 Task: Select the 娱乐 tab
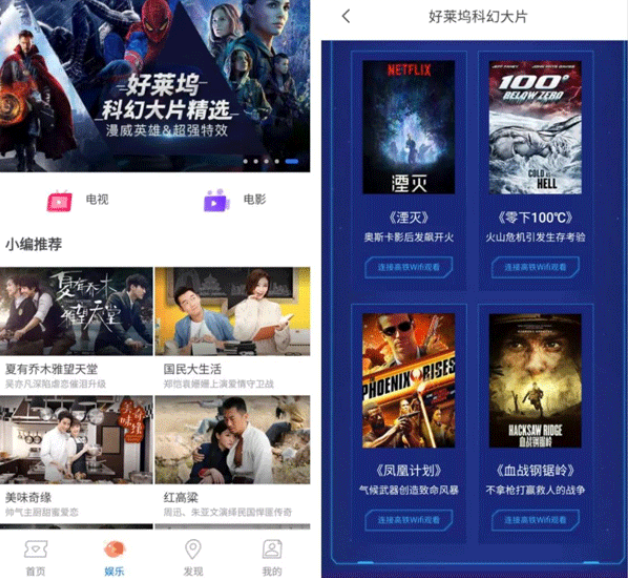pos(114,556)
